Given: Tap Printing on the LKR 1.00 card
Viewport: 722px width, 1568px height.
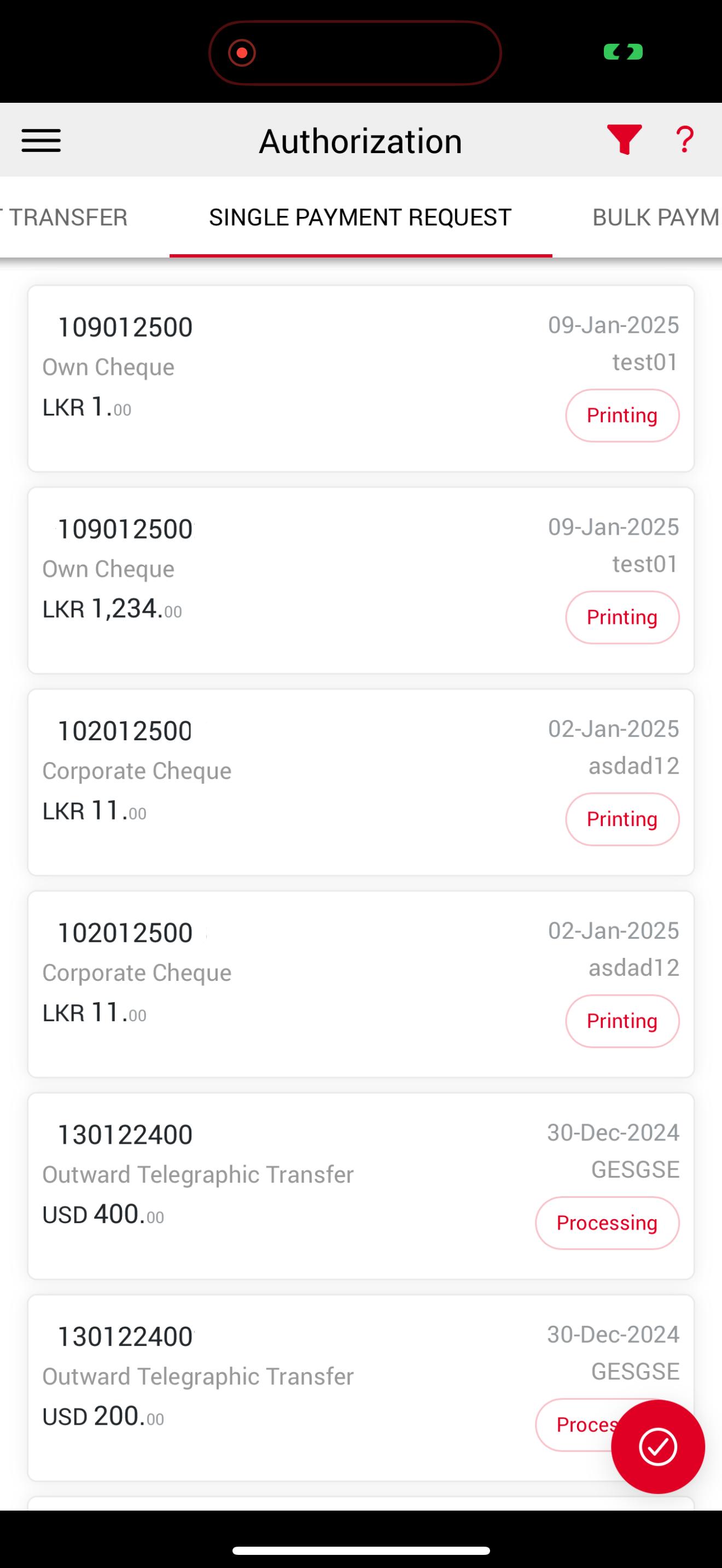Looking at the screenshot, I should (x=622, y=415).
